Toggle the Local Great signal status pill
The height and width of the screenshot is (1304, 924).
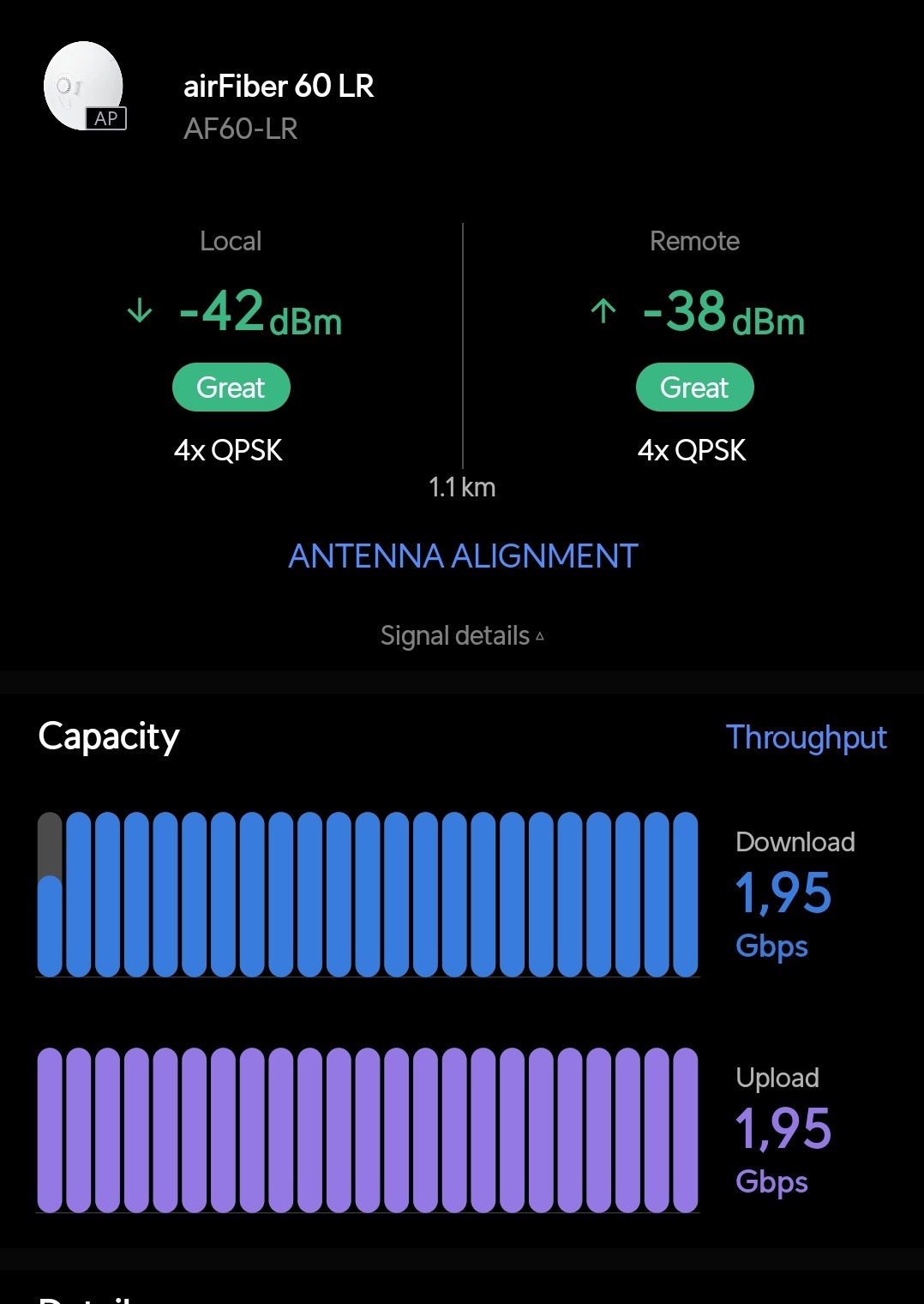(231, 388)
